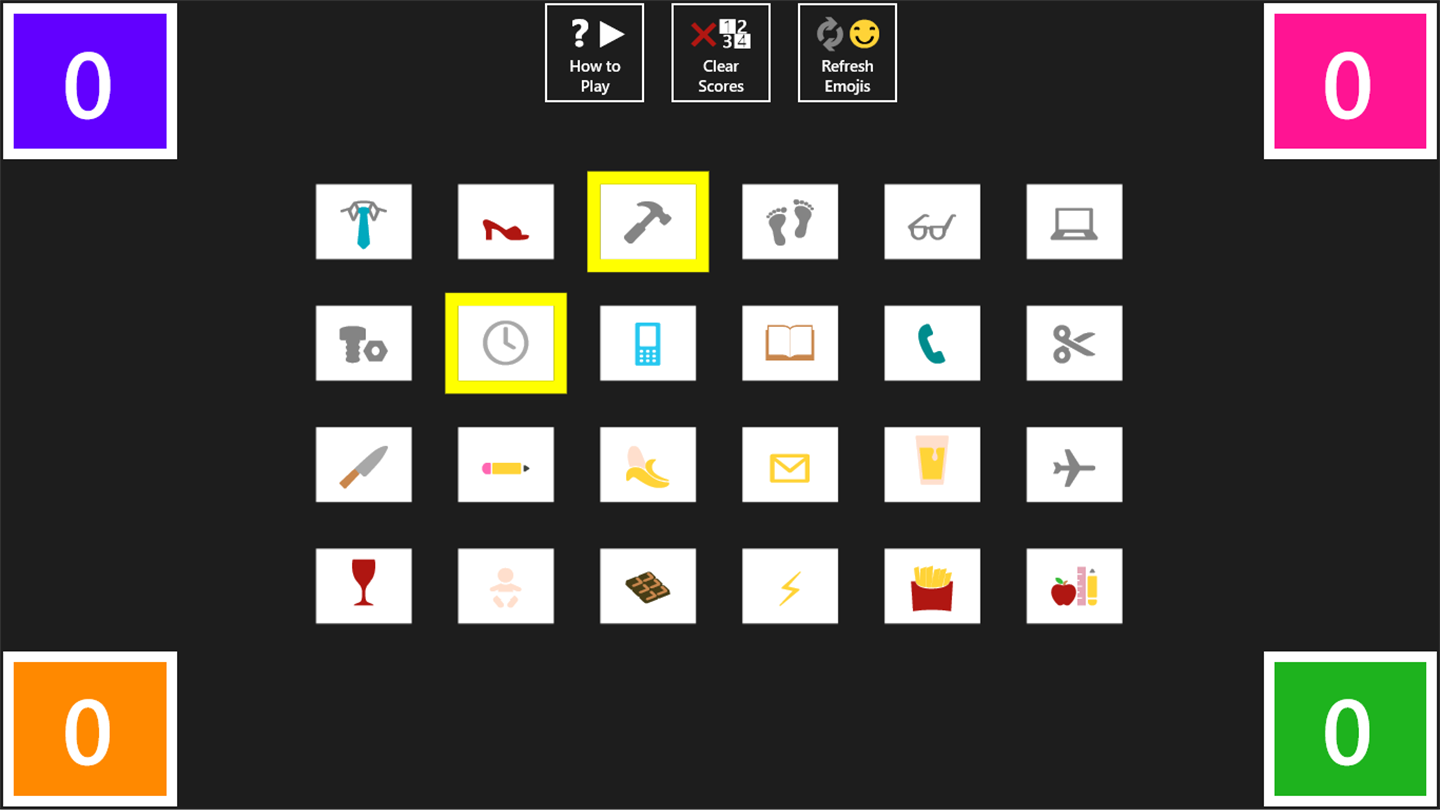Refresh the emojis
Screen dimensions: 1440x810
point(847,53)
